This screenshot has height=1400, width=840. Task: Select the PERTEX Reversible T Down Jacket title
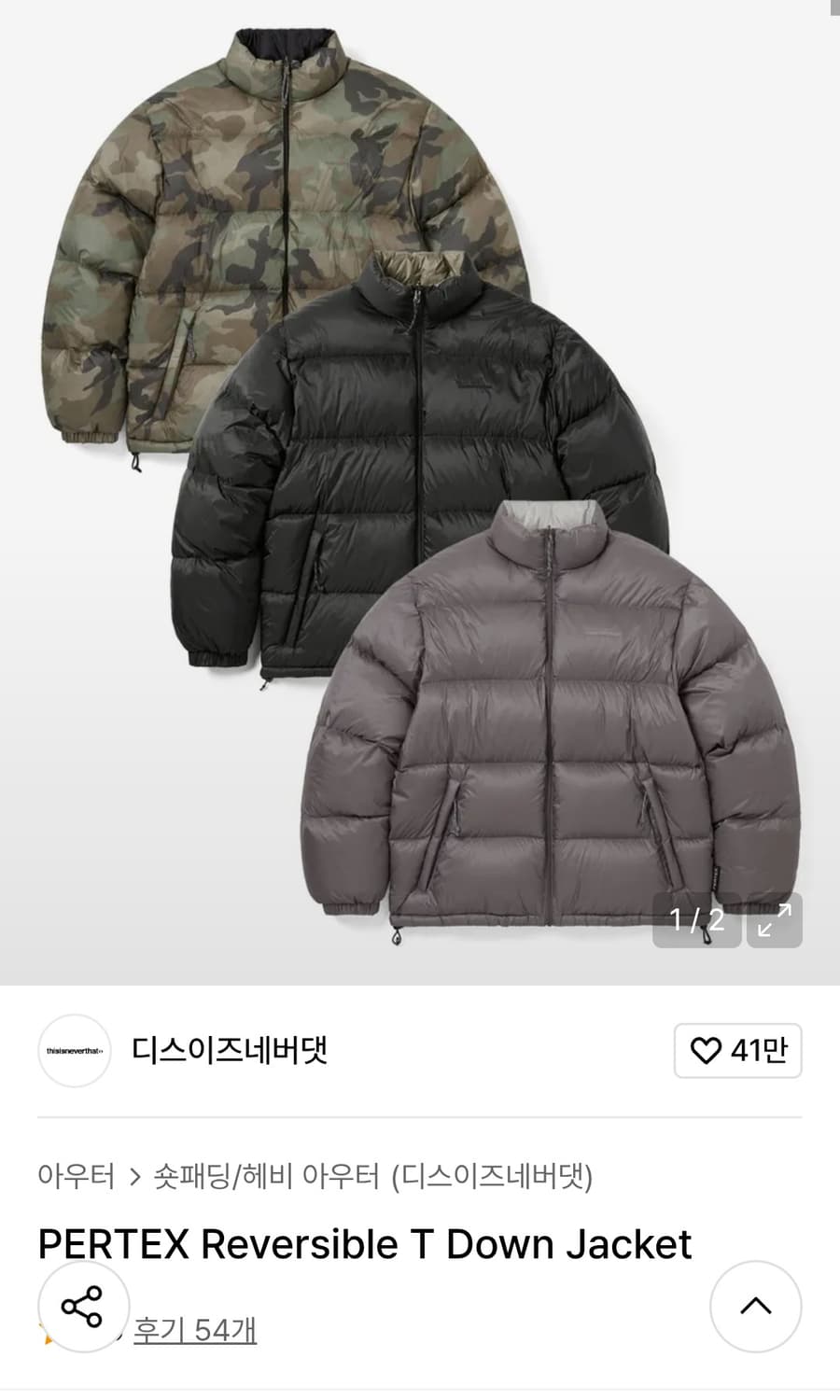(x=364, y=1244)
